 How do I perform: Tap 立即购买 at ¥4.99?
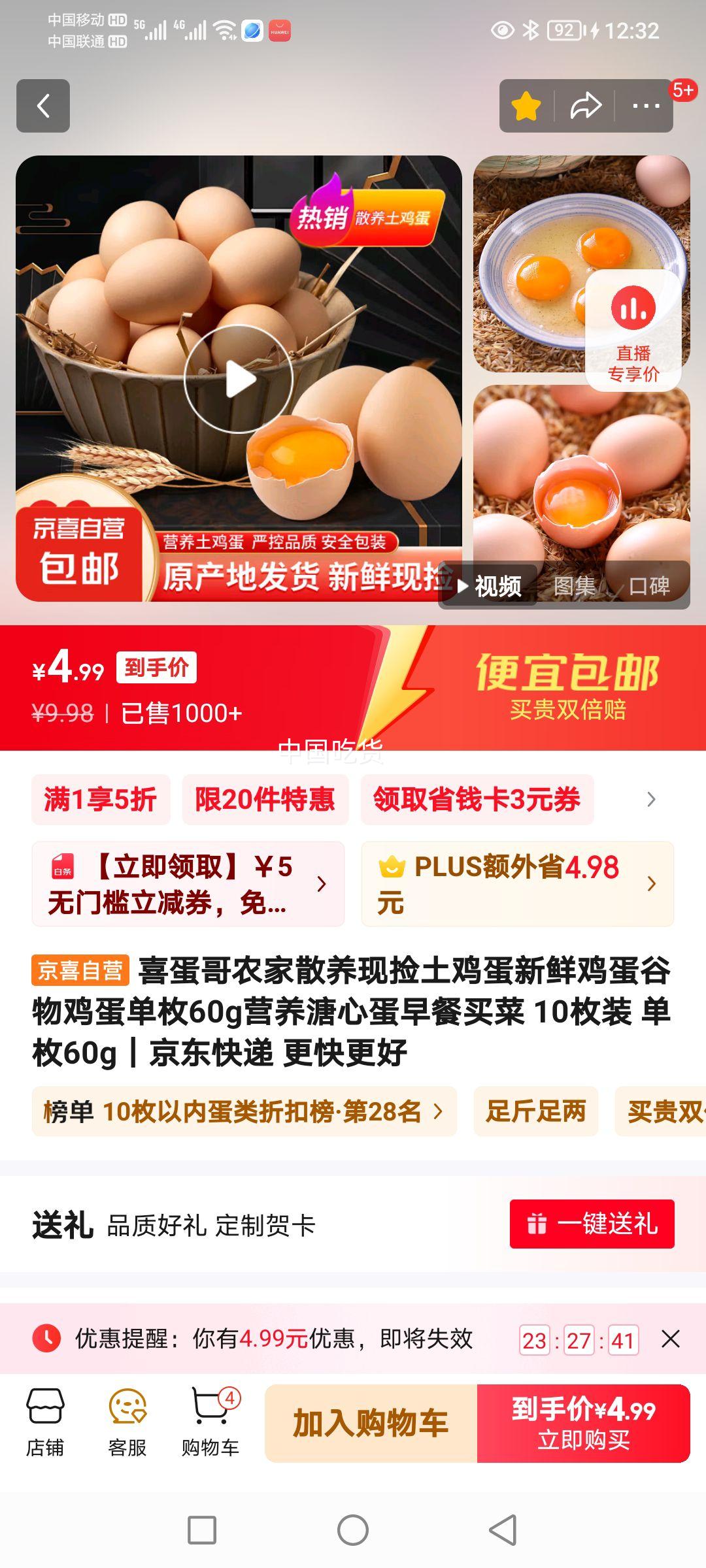click(x=584, y=1424)
